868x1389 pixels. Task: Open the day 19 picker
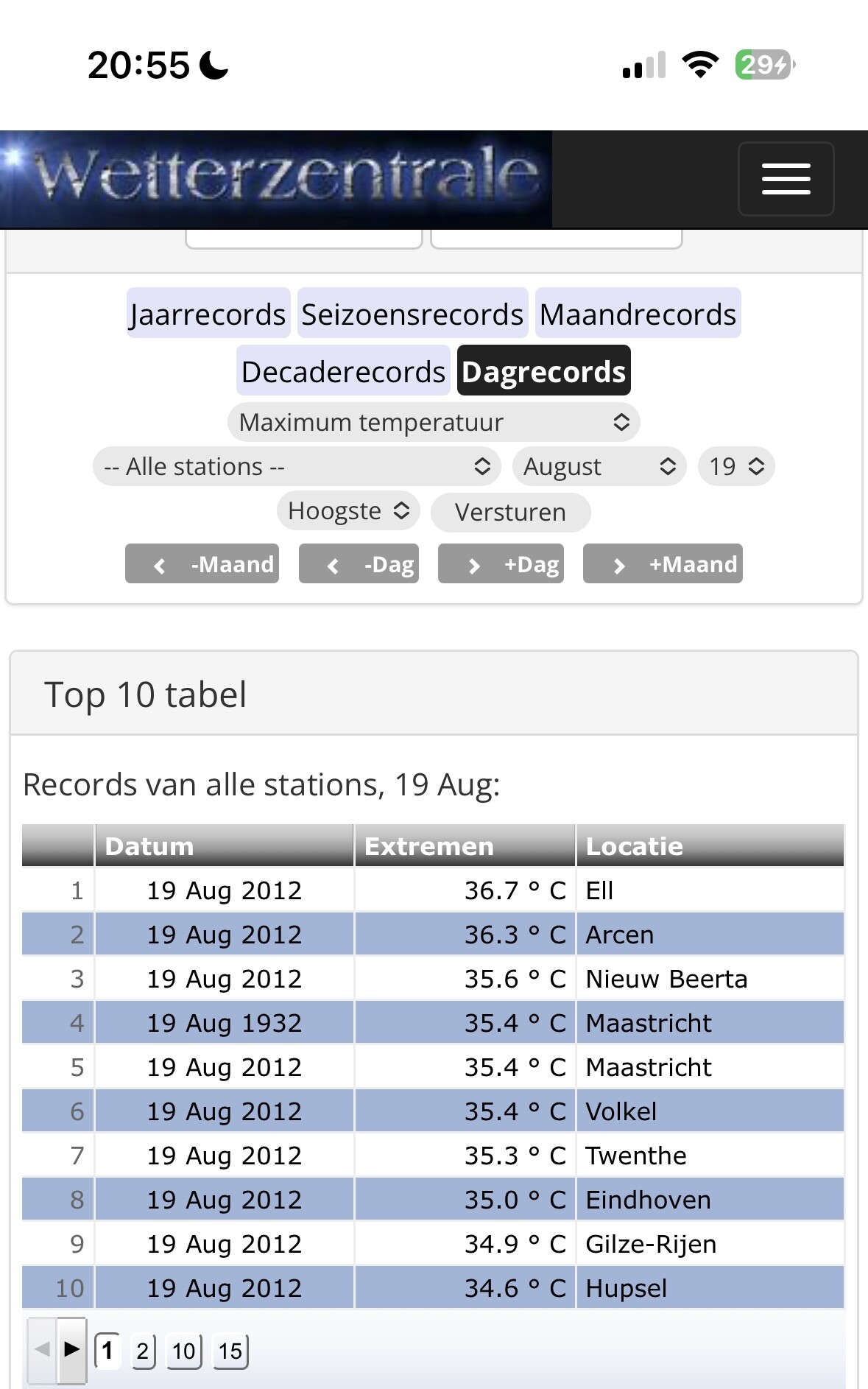[x=736, y=467]
